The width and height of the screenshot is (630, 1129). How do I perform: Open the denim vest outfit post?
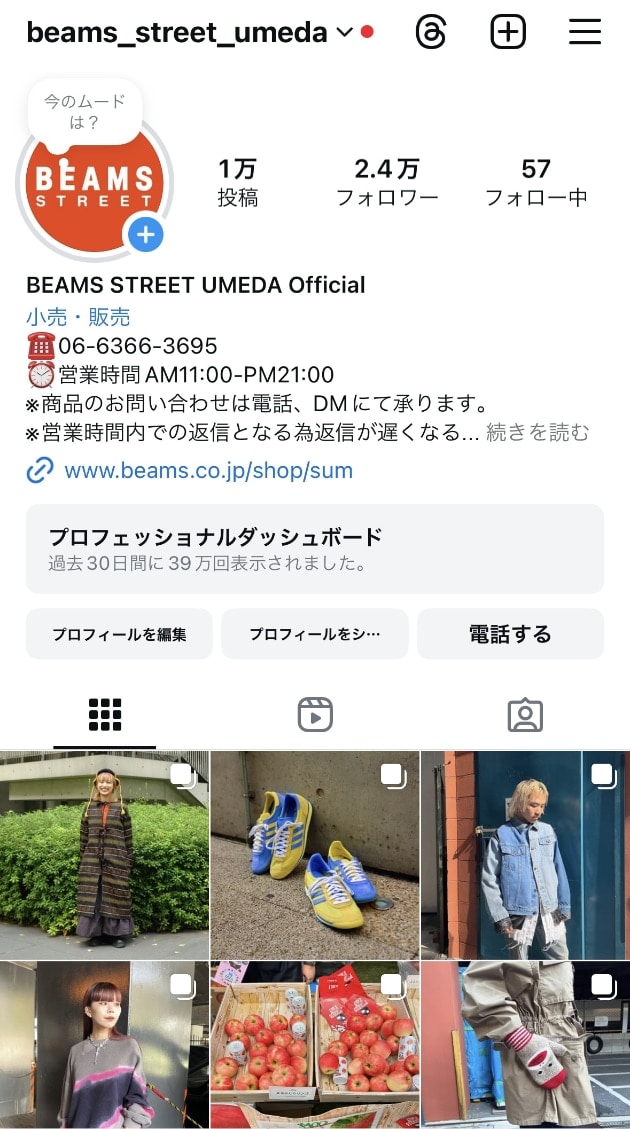click(524, 855)
